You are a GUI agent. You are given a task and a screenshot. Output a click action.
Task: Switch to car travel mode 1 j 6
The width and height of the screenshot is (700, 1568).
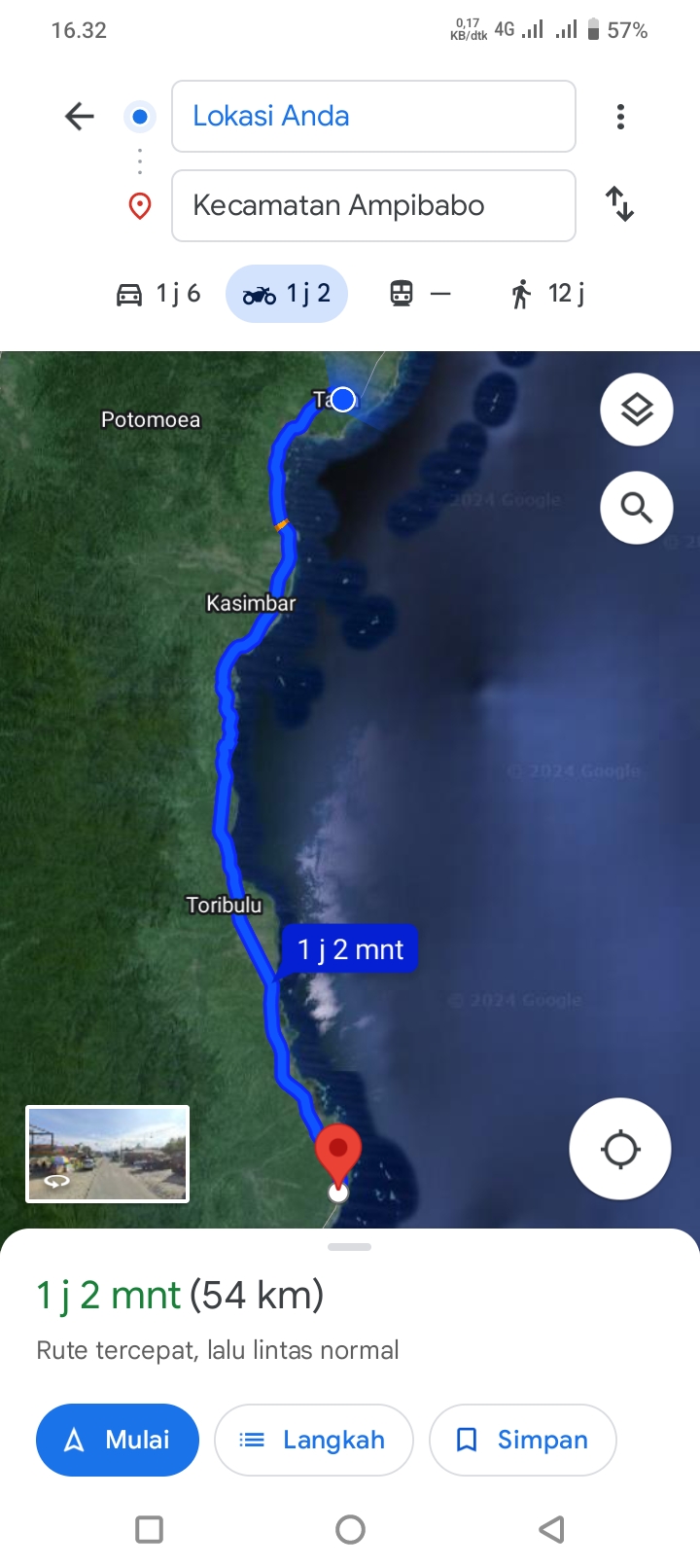158,294
